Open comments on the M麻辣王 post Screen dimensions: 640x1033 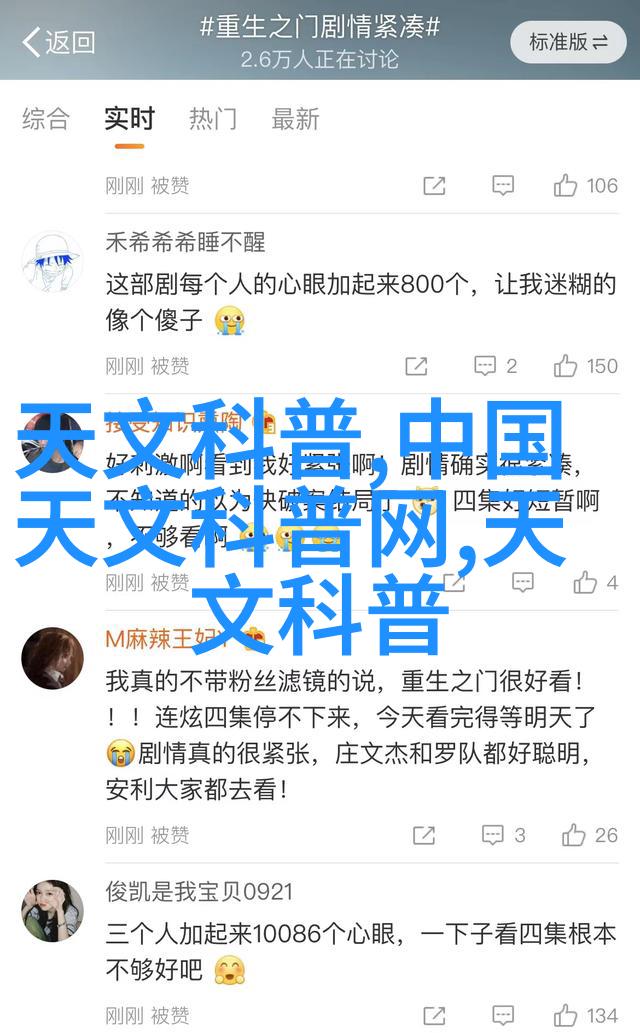click(503, 835)
